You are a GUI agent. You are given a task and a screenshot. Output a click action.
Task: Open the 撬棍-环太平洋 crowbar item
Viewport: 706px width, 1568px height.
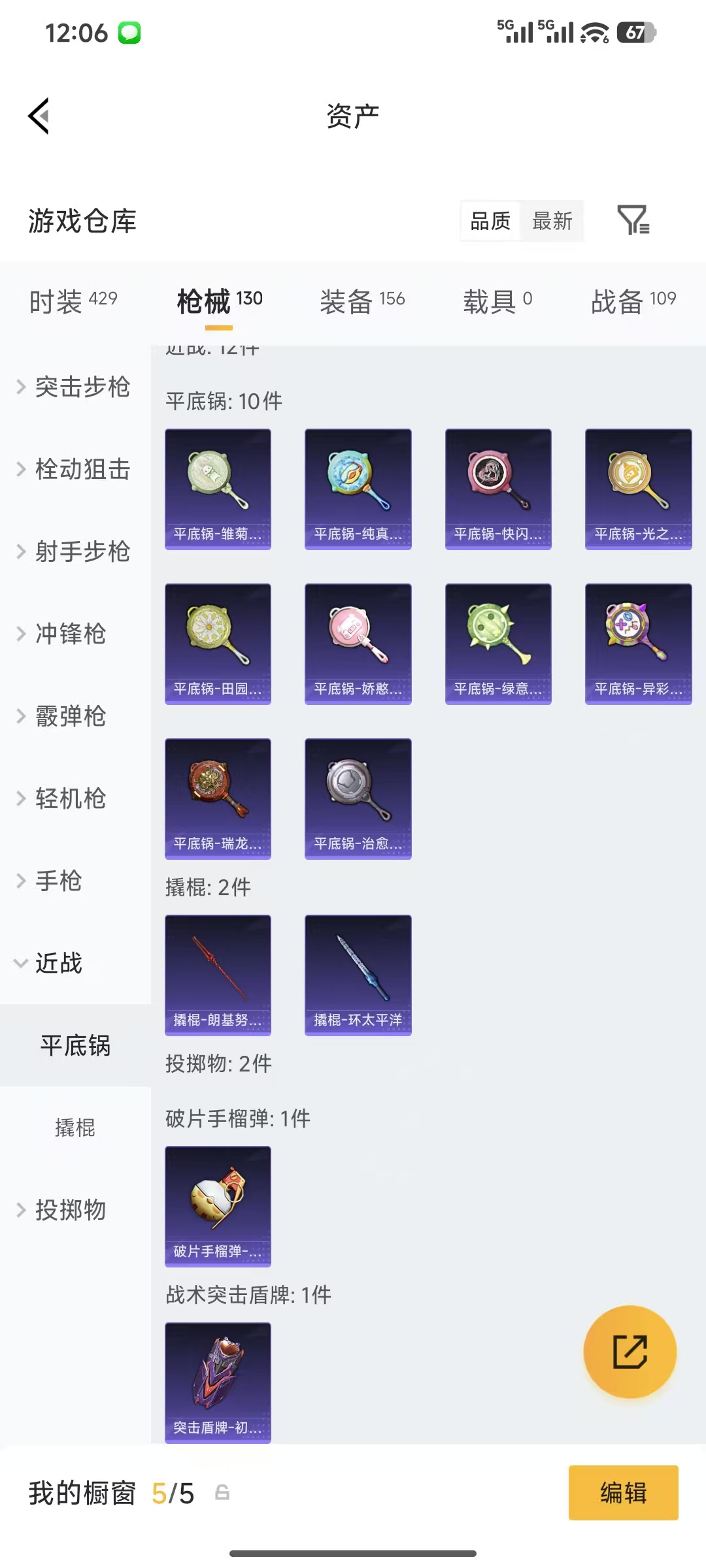(358, 974)
